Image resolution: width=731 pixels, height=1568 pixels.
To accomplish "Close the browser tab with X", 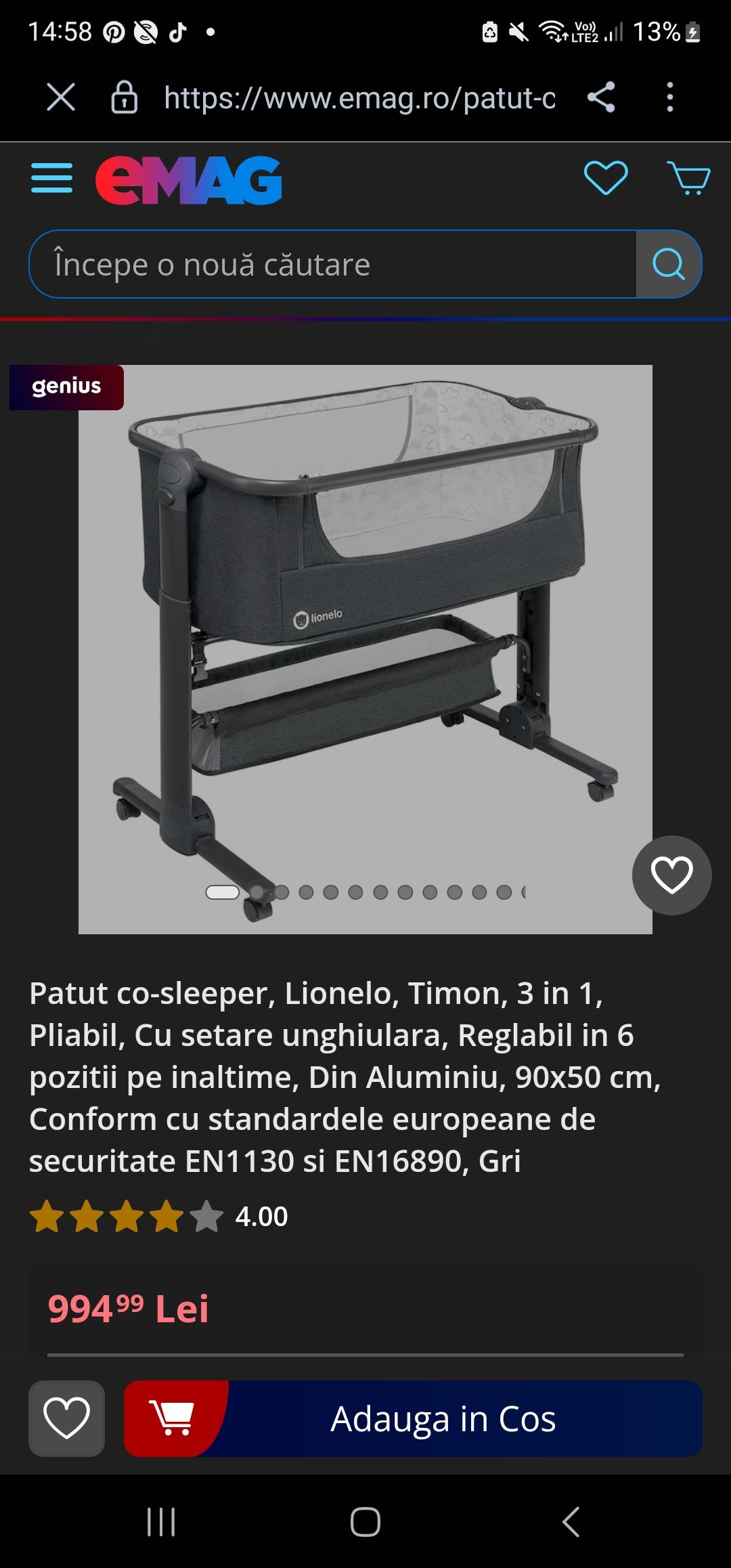I will pos(61,97).
